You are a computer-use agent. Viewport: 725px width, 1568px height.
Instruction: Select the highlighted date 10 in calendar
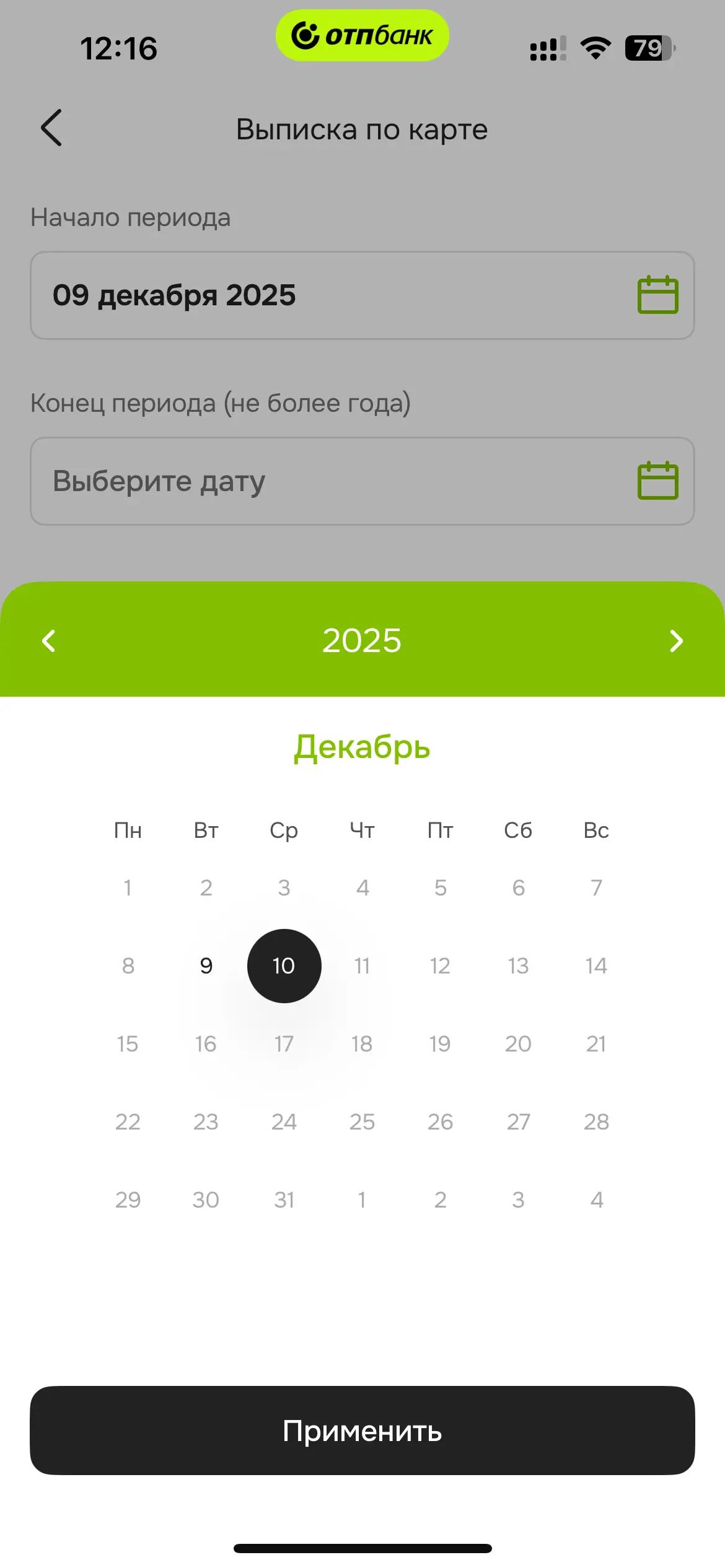coord(284,966)
